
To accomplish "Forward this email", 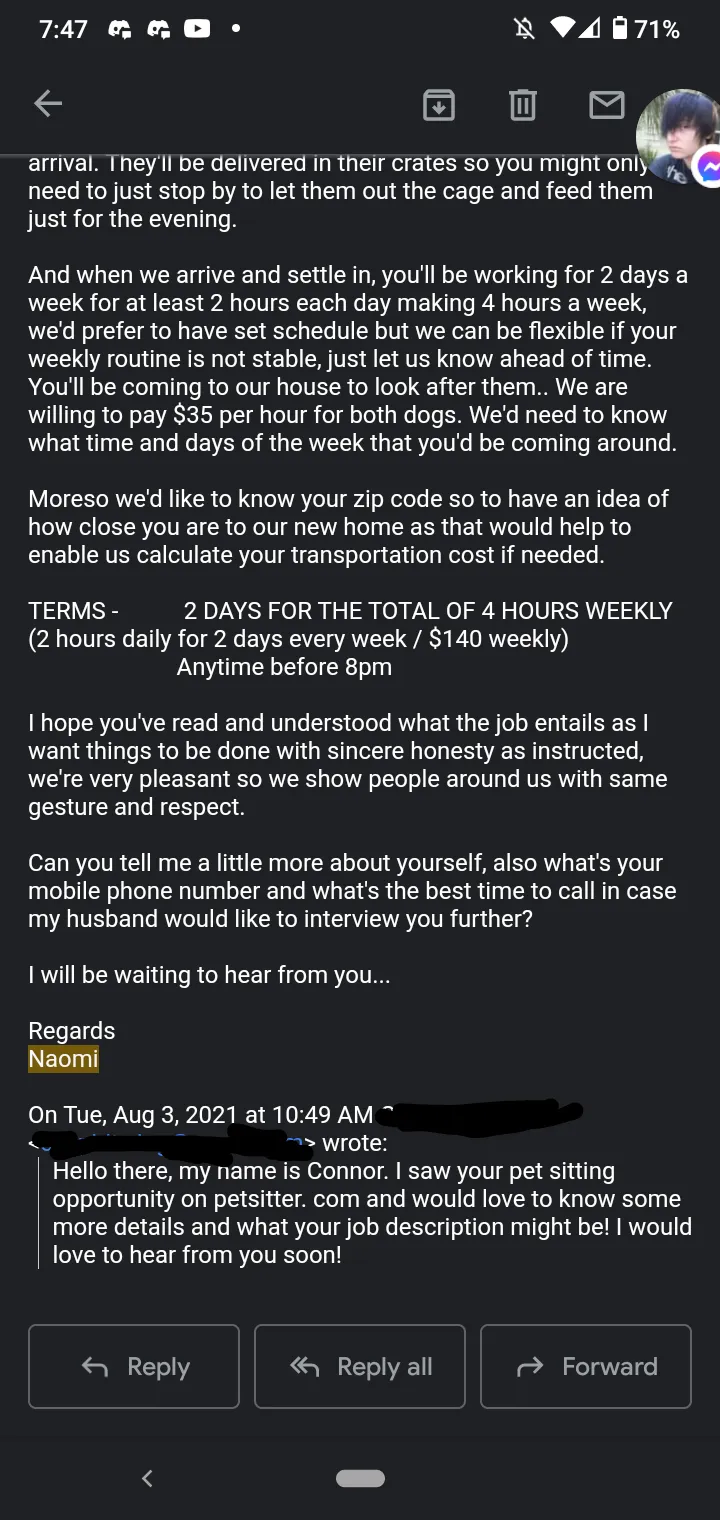I will pos(586,1366).
